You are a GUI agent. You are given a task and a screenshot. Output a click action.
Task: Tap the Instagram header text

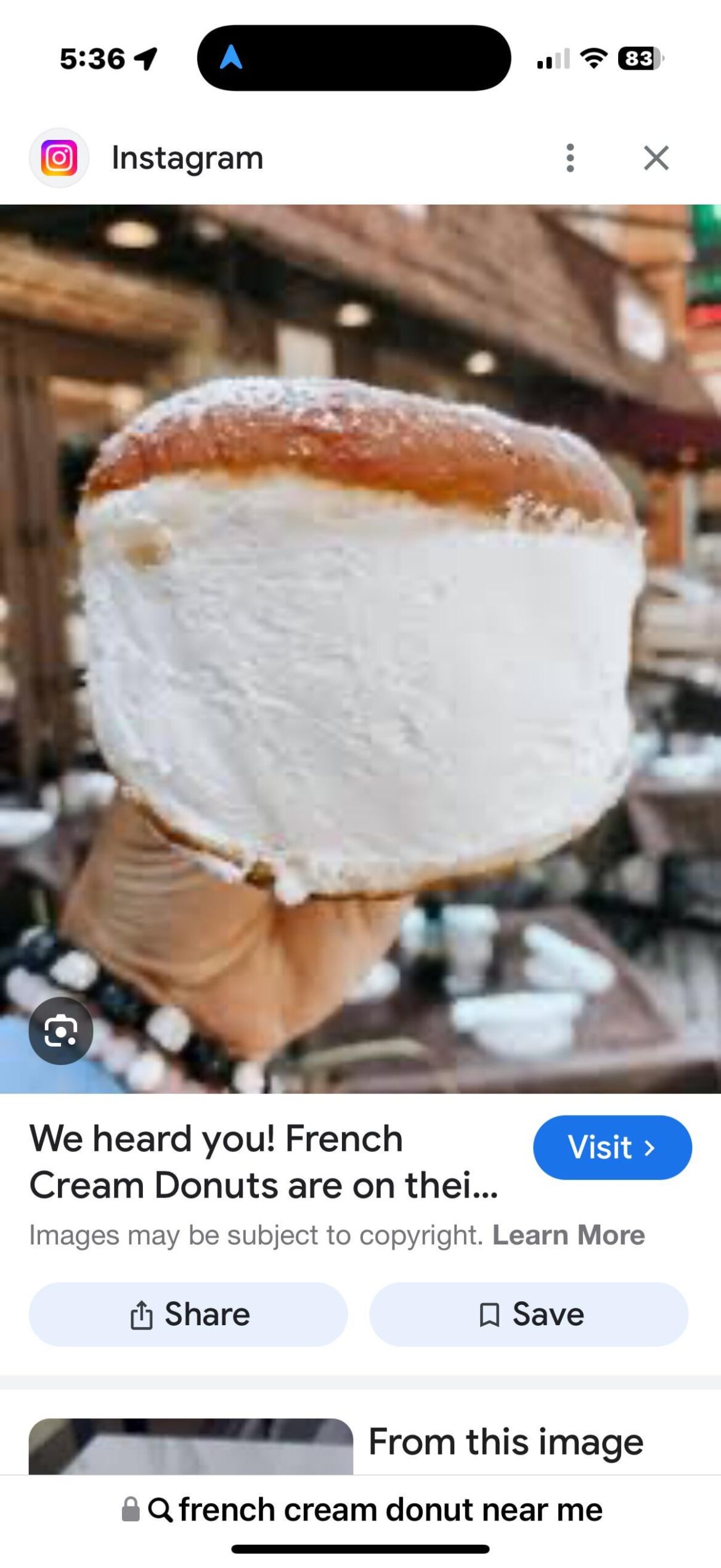(187, 157)
